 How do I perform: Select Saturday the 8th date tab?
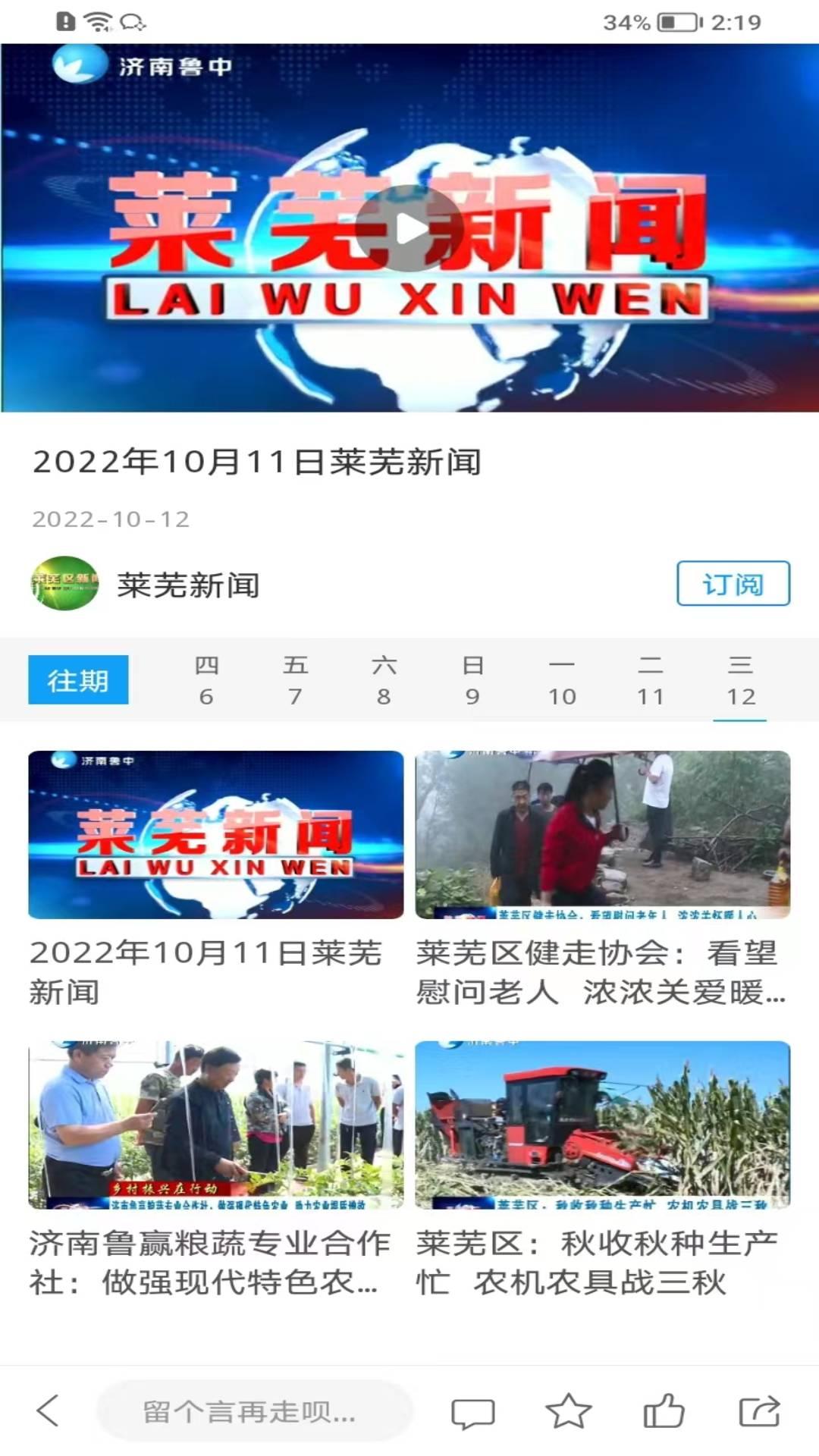click(384, 680)
